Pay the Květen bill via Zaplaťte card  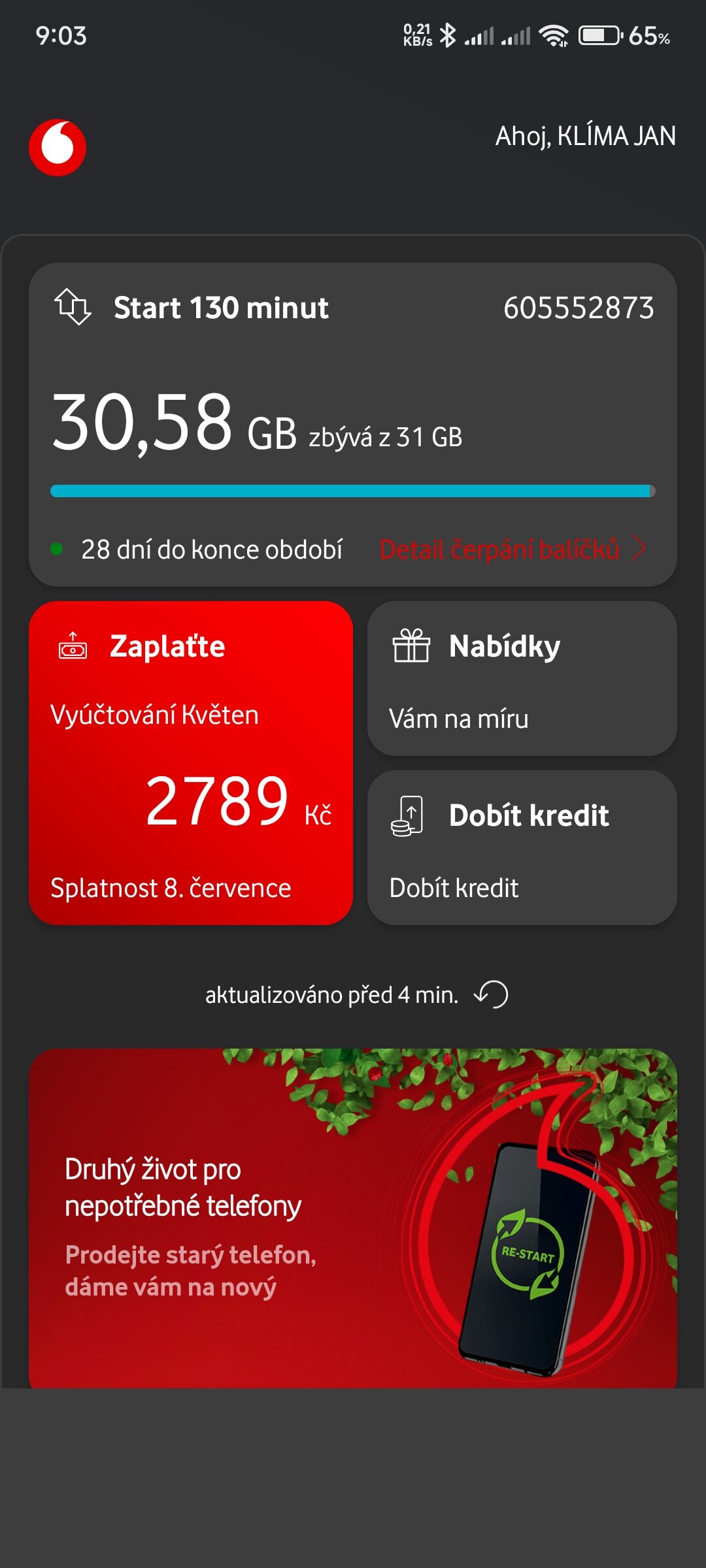point(191,762)
